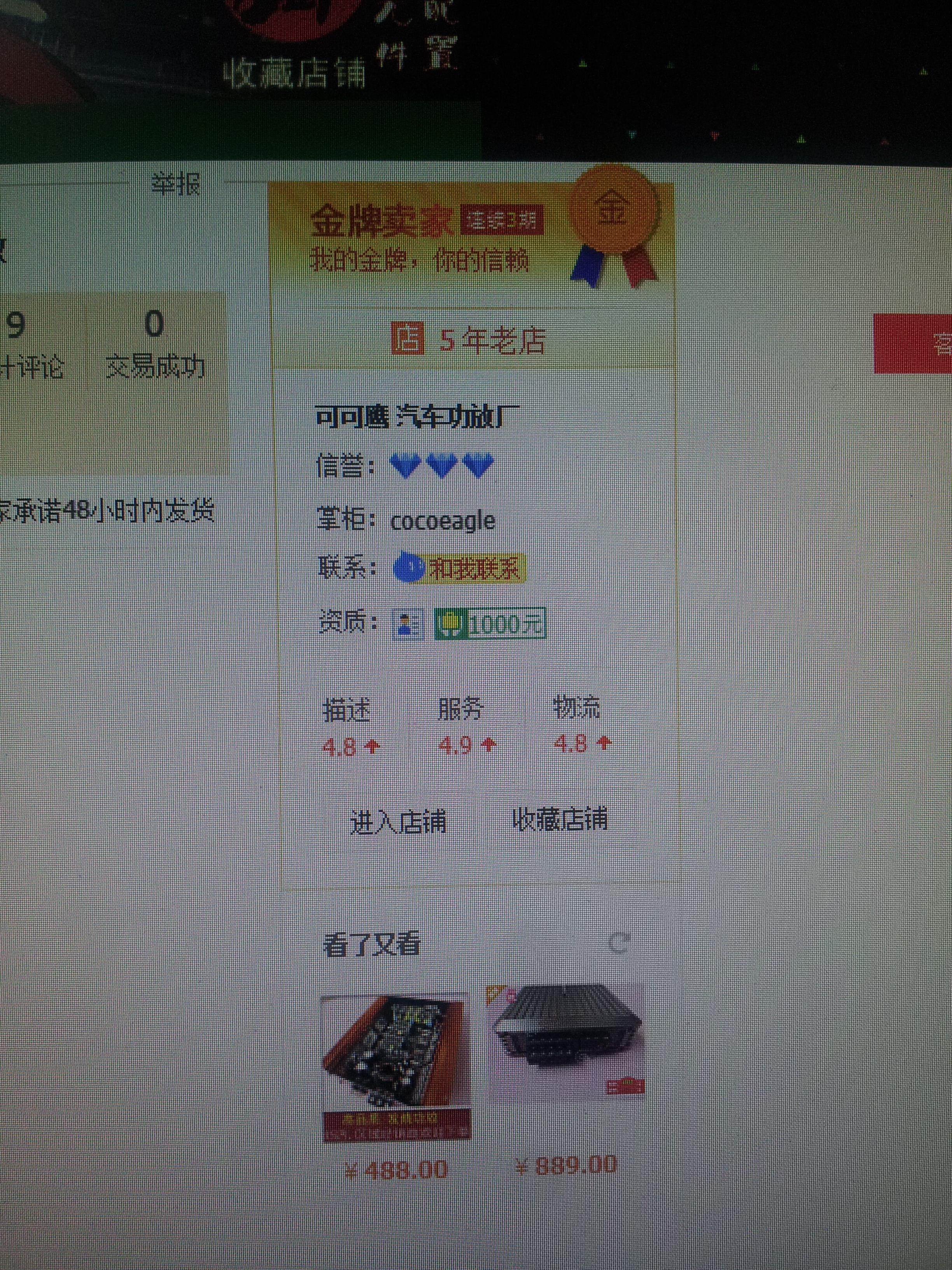Image resolution: width=952 pixels, height=1270 pixels.
Task: Refresh the 看了又看 recommendations
Action: (x=619, y=942)
